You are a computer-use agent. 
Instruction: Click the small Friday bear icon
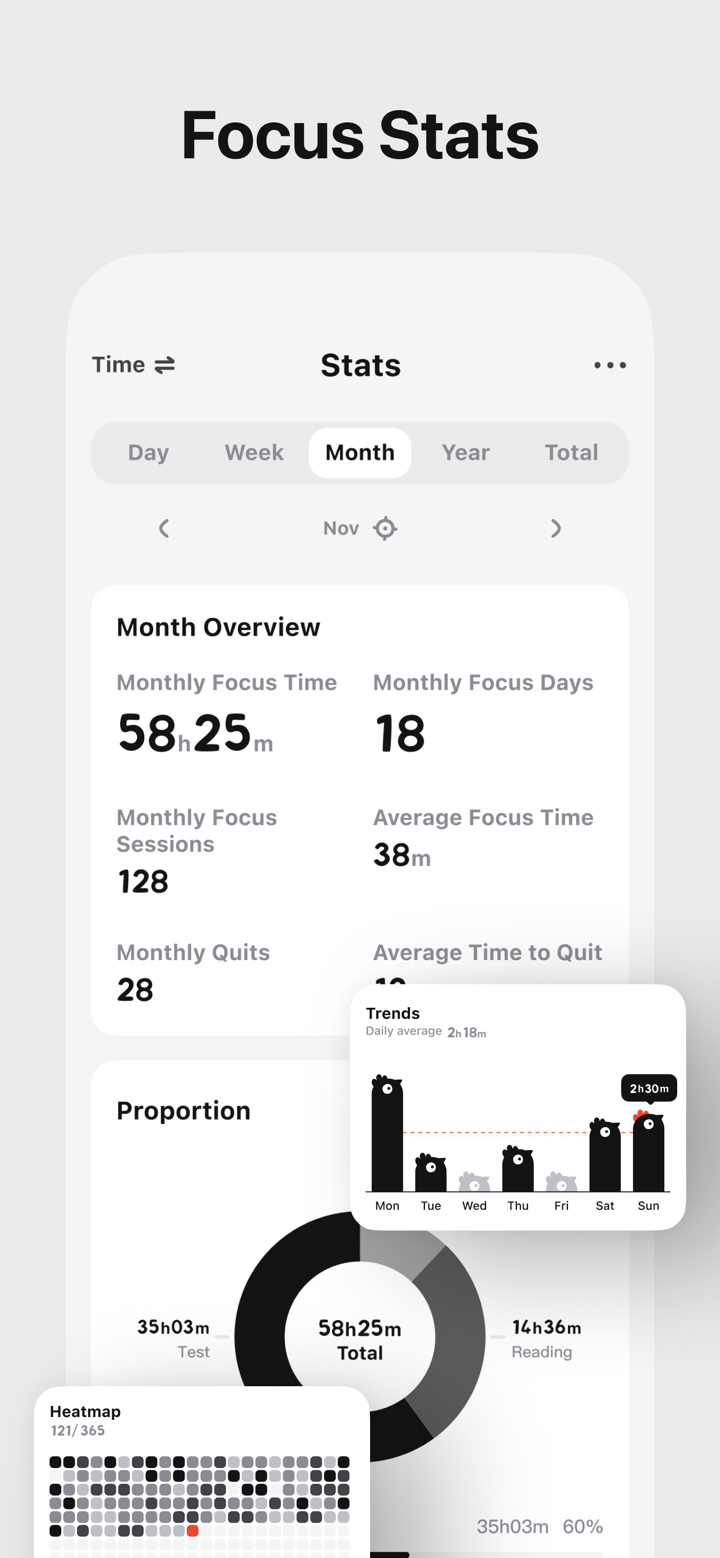pyautogui.click(x=561, y=1180)
